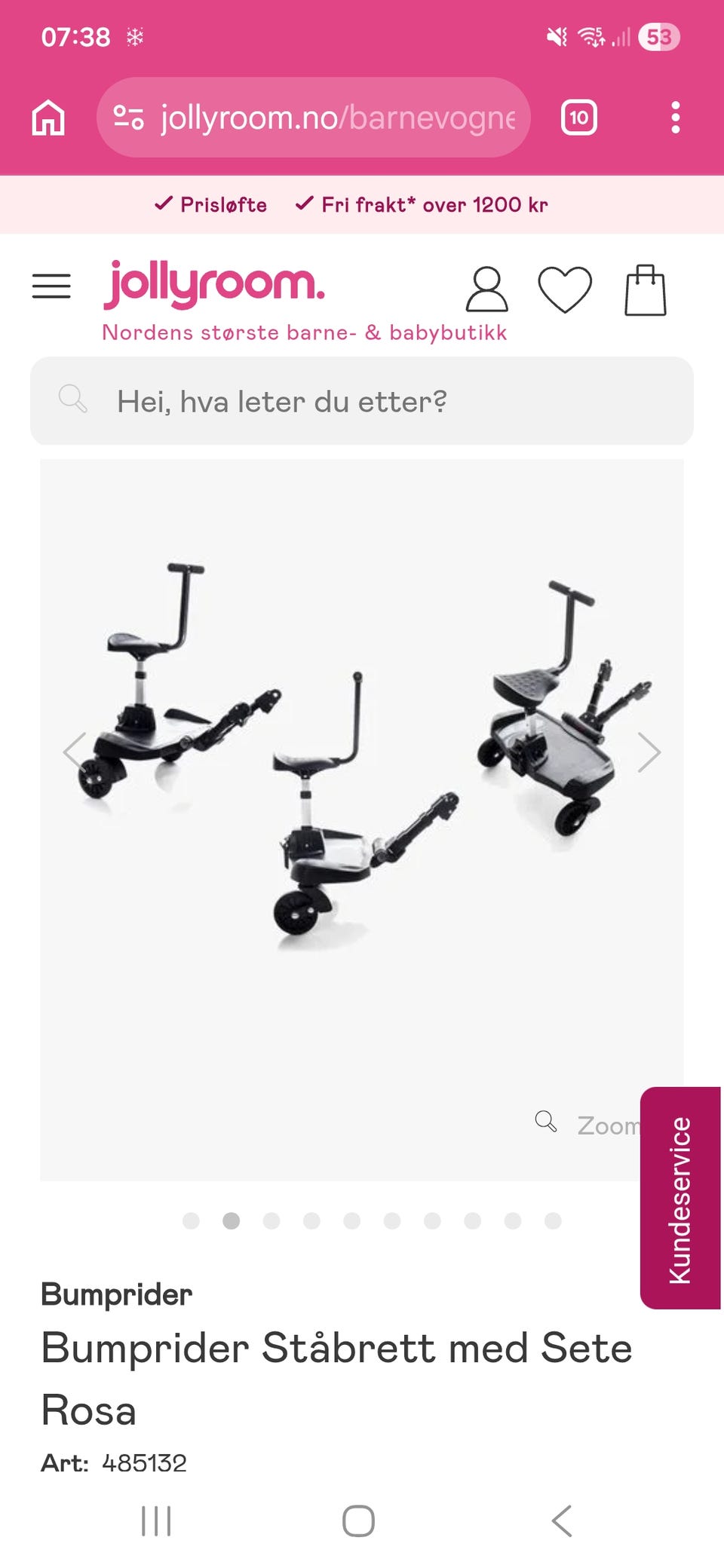Open recent apps from navigation bar
Viewport: 724px width, 1568px height.
click(x=156, y=1521)
